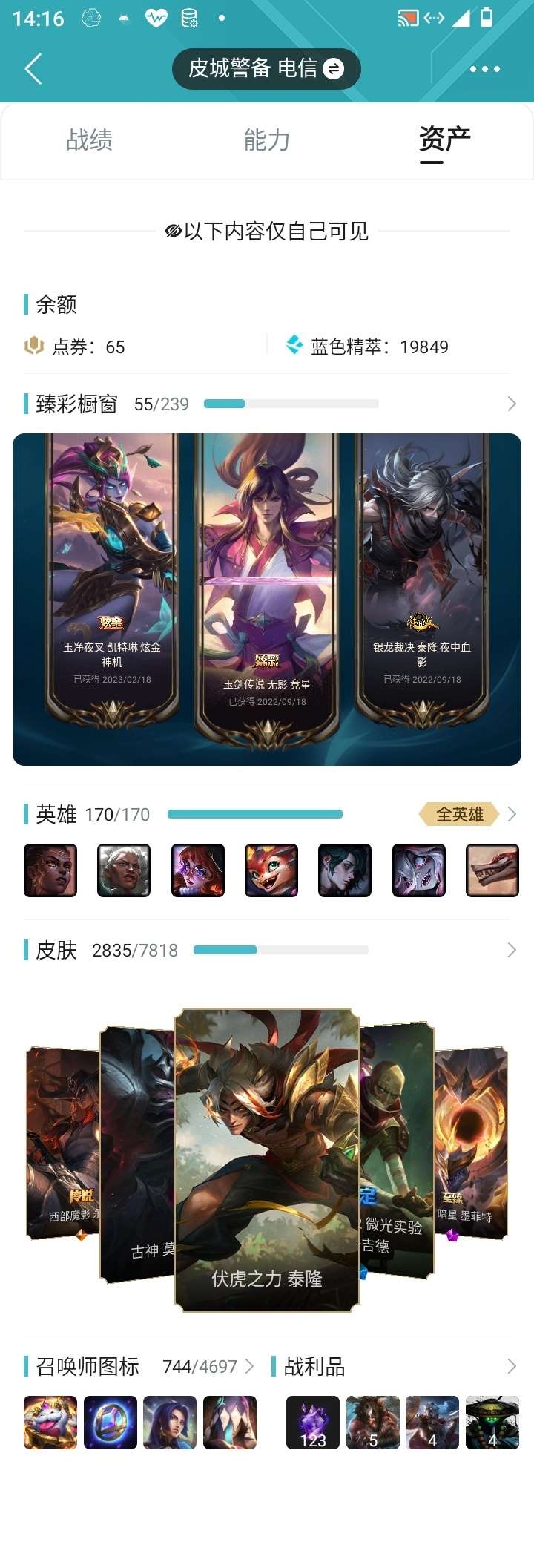This screenshot has height=1568, width=534.
Task: Select the 资产 tab
Action: point(444,140)
